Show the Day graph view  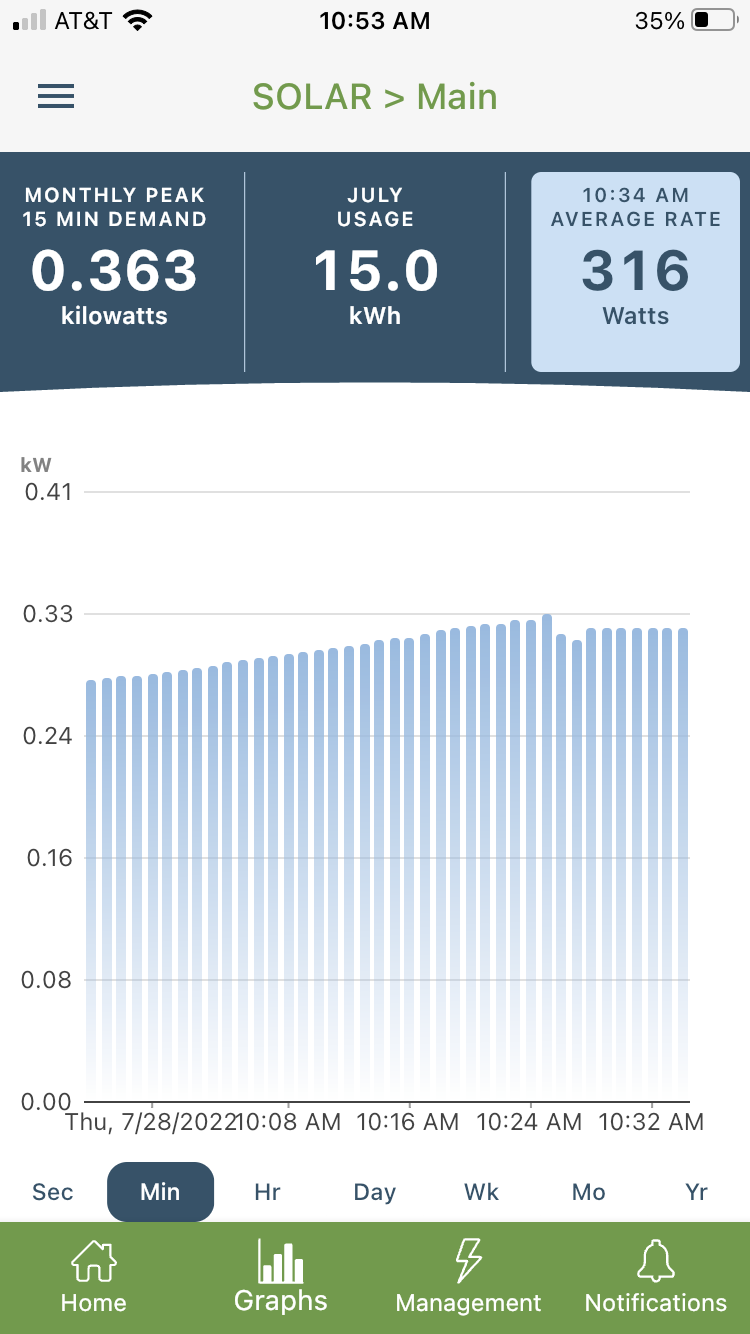[x=375, y=1192]
